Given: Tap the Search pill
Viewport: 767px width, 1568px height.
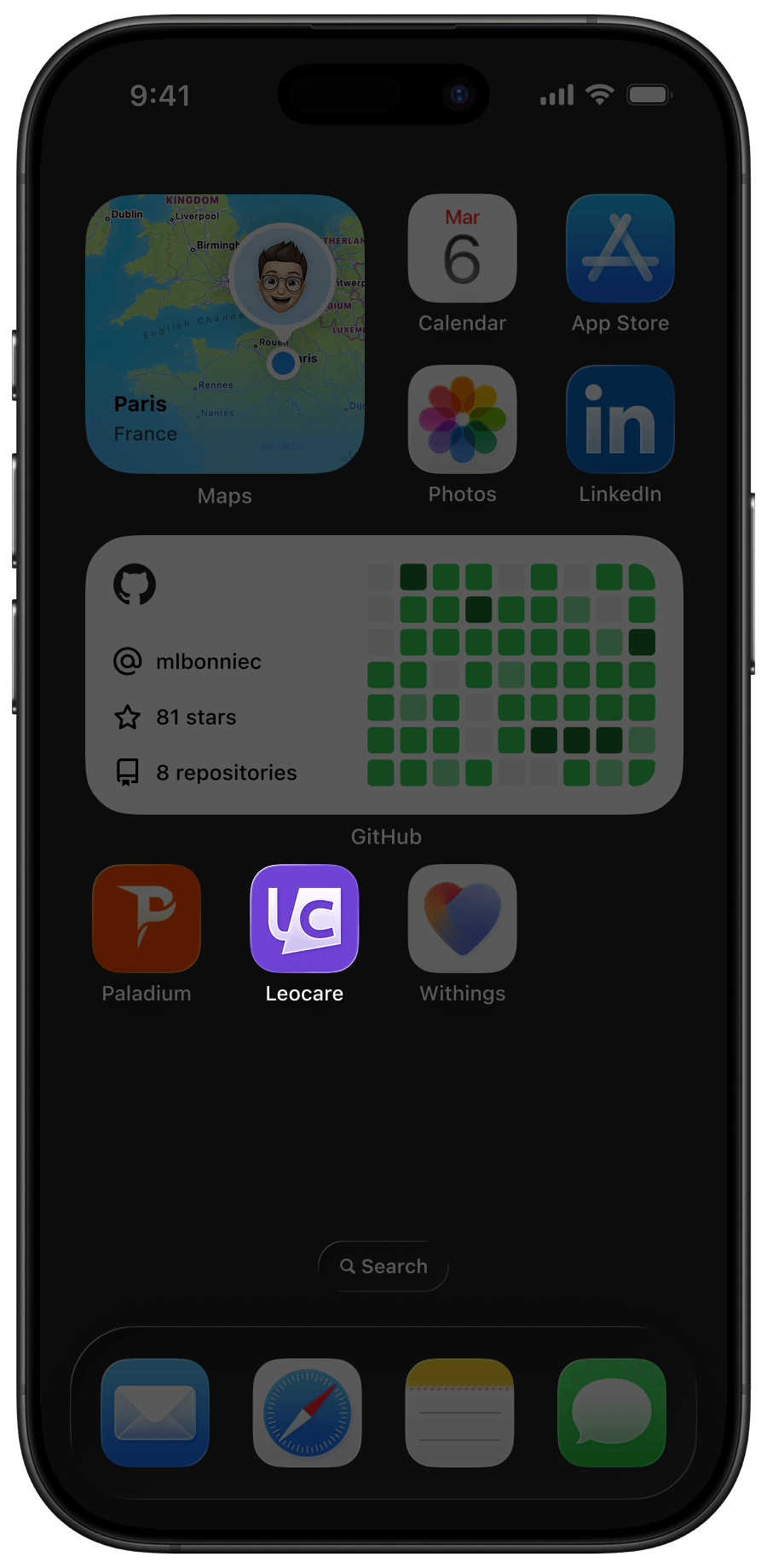Looking at the screenshot, I should pos(383,1266).
